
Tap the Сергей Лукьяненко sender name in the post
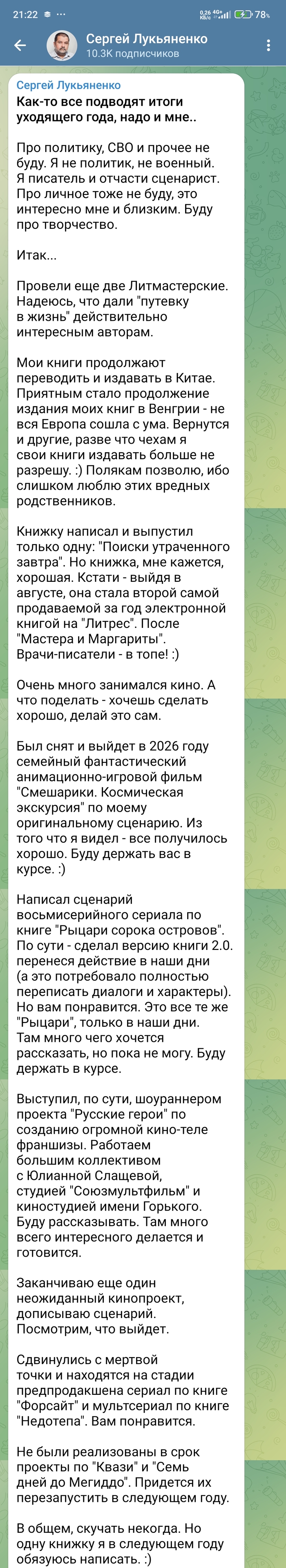tap(68, 85)
